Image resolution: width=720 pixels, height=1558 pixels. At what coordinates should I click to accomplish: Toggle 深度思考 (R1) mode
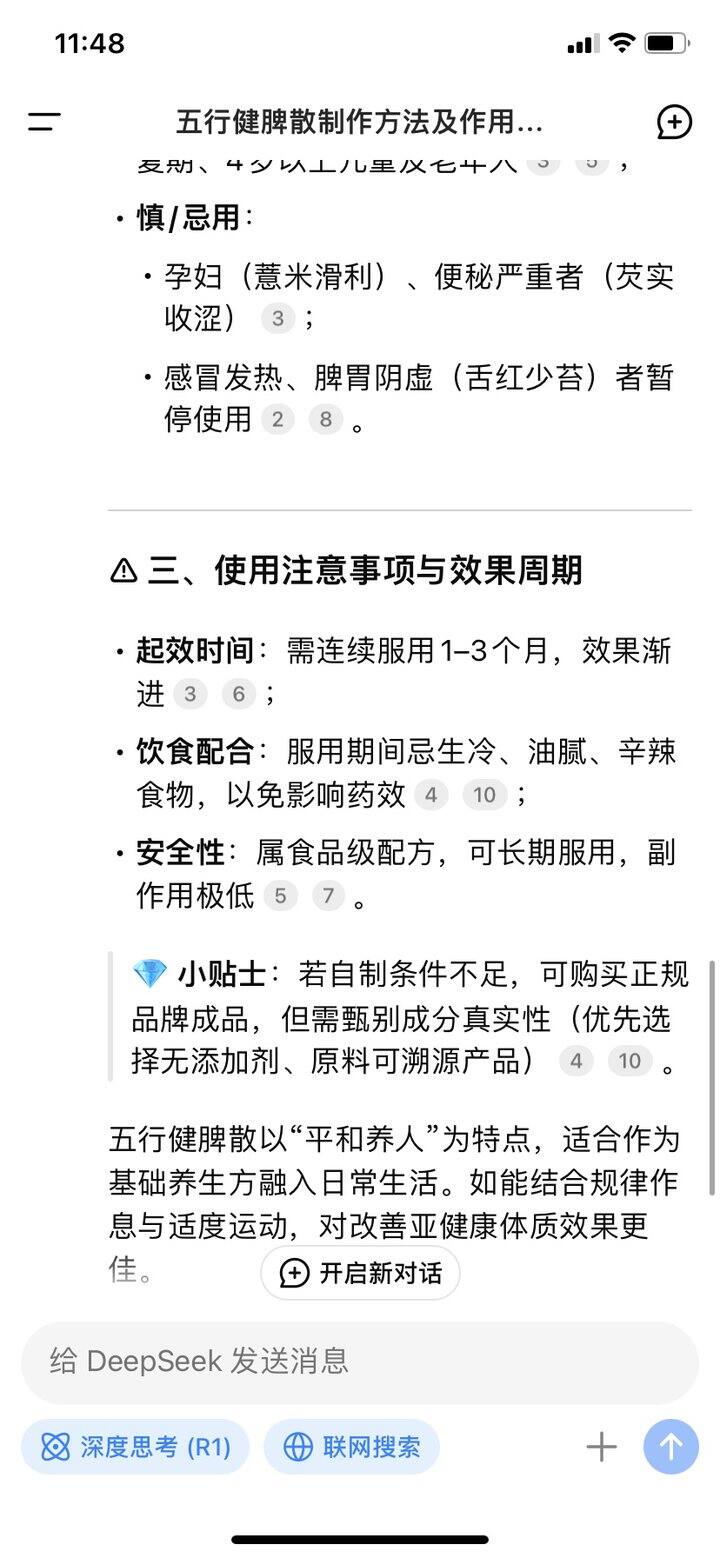(x=135, y=1447)
